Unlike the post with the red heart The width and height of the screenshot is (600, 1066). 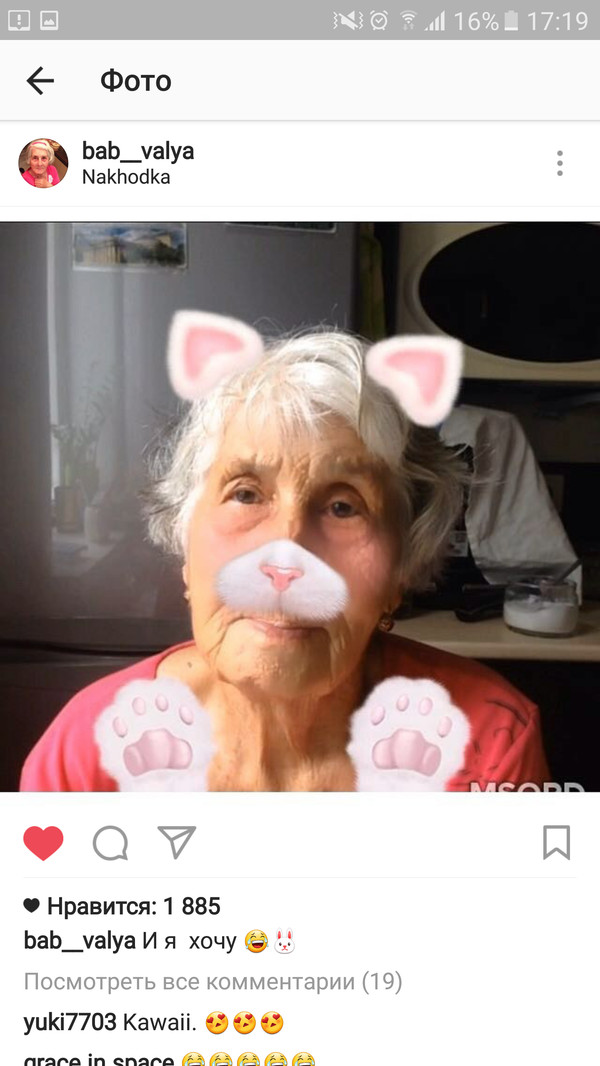pyautogui.click(x=44, y=843)
